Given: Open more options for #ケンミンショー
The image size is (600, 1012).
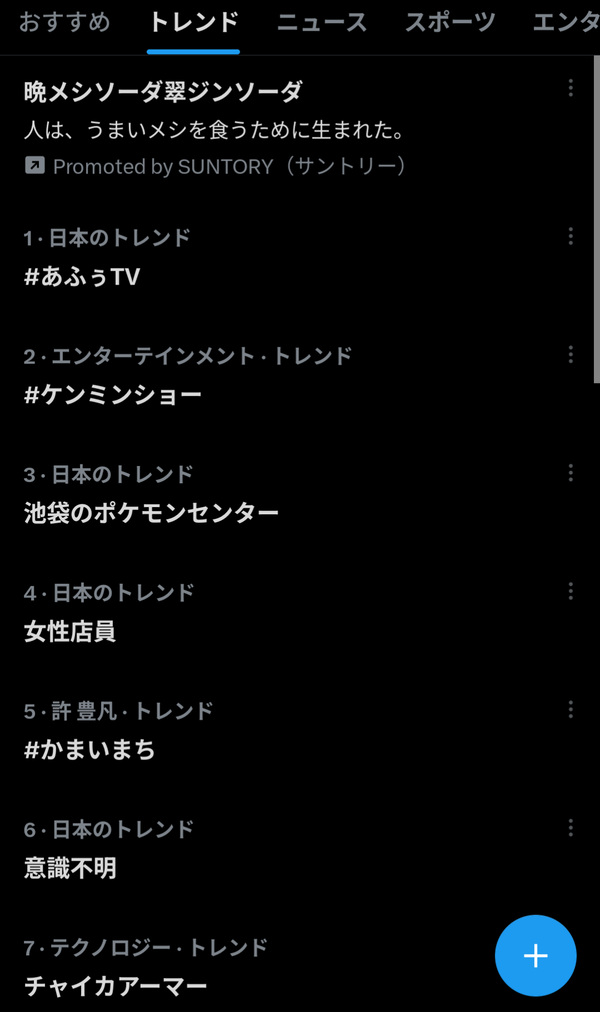Looking at the screenshot, I should pyautogui.click(x=570, y=354).
